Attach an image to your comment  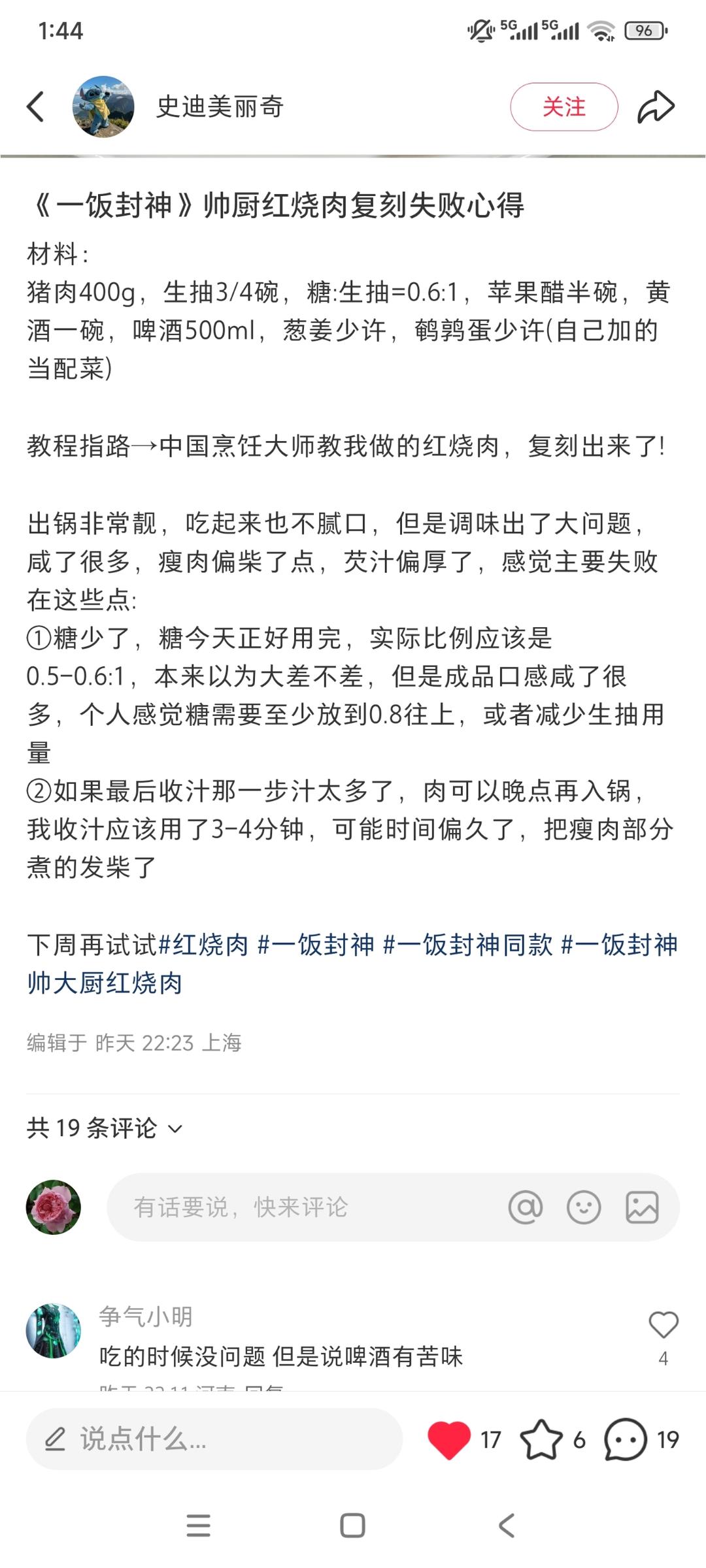642,1207
